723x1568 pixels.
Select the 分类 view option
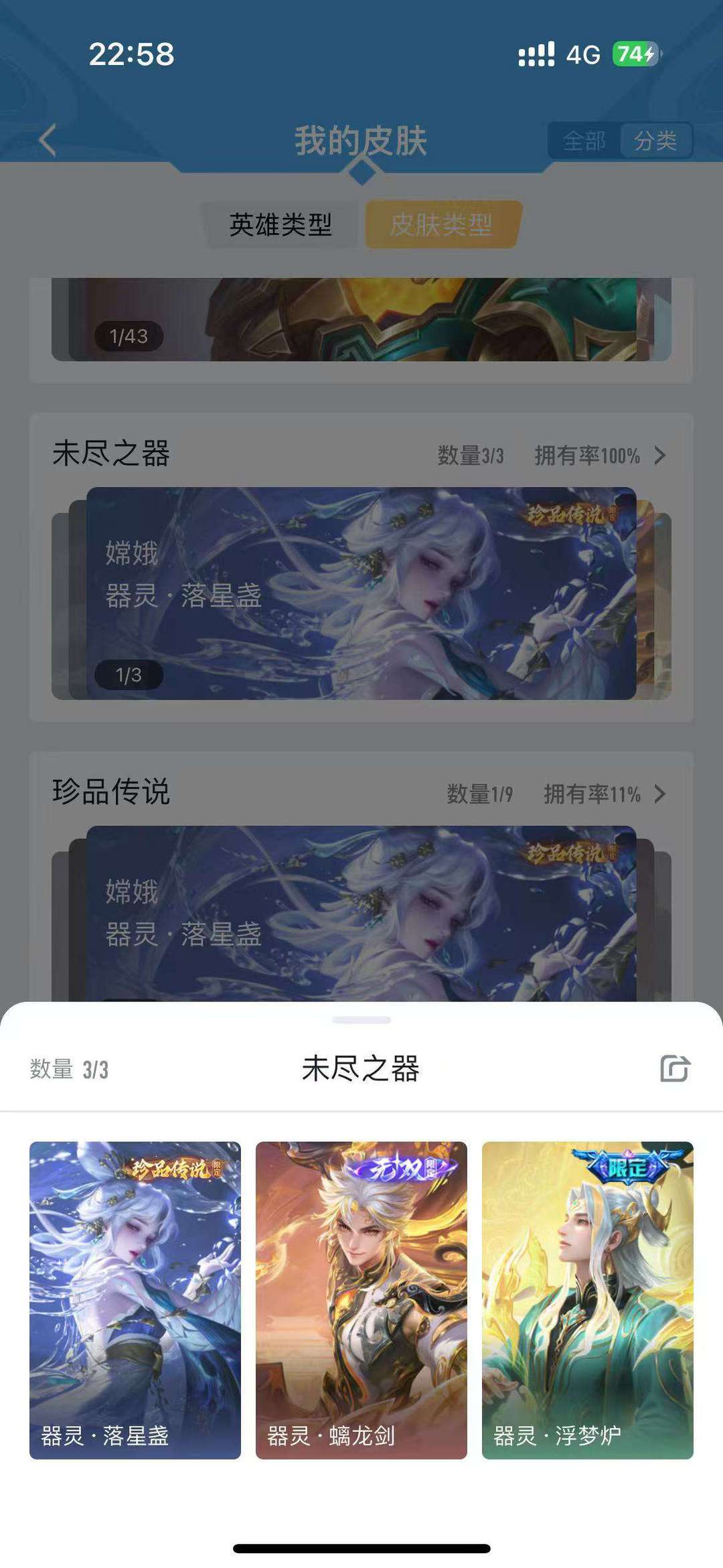click(x=655, y=141)
